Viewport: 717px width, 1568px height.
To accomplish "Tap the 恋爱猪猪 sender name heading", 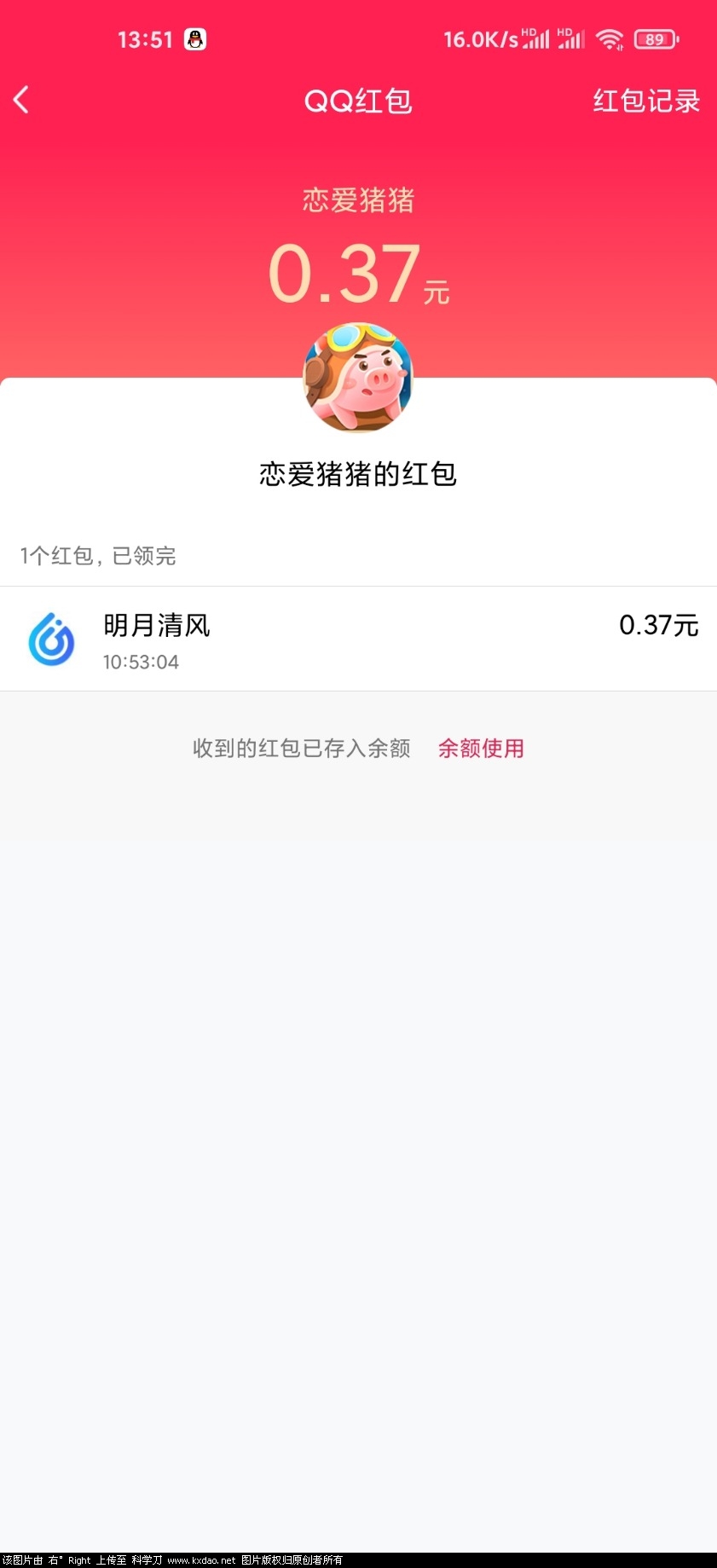I will 358,198.
